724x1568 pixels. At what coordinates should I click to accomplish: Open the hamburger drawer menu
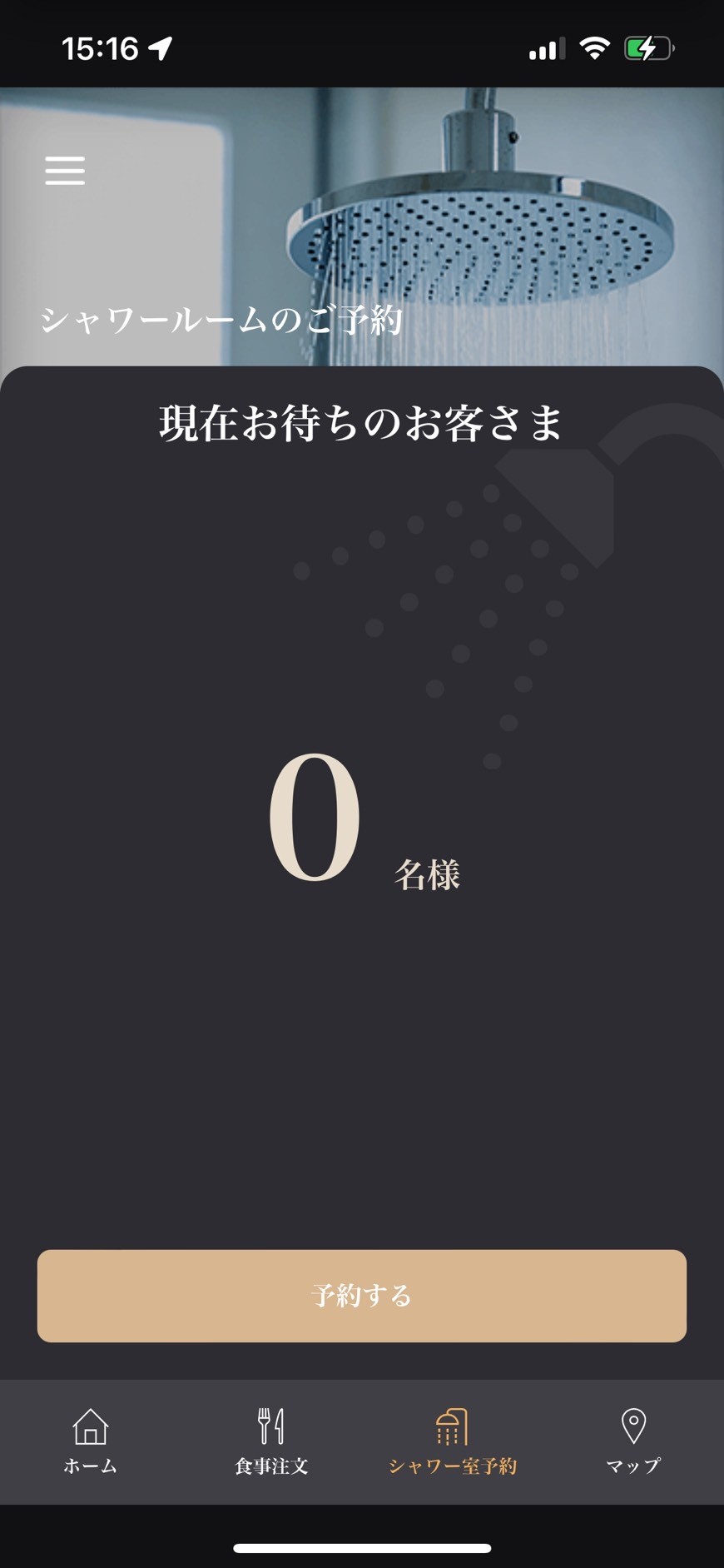tap(65, 171)
